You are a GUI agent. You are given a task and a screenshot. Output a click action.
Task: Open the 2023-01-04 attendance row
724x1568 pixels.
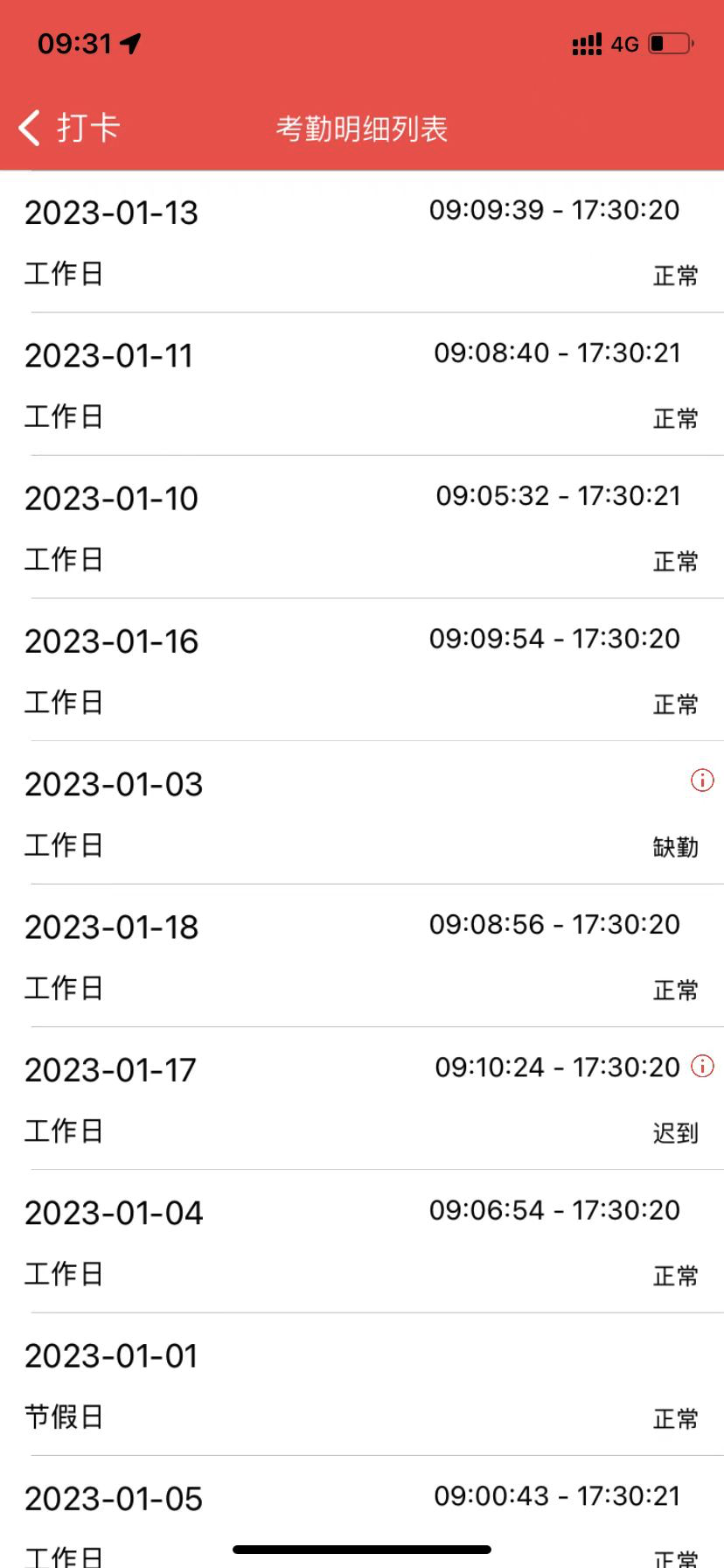pyautogui.click(x=362, y=1242)
